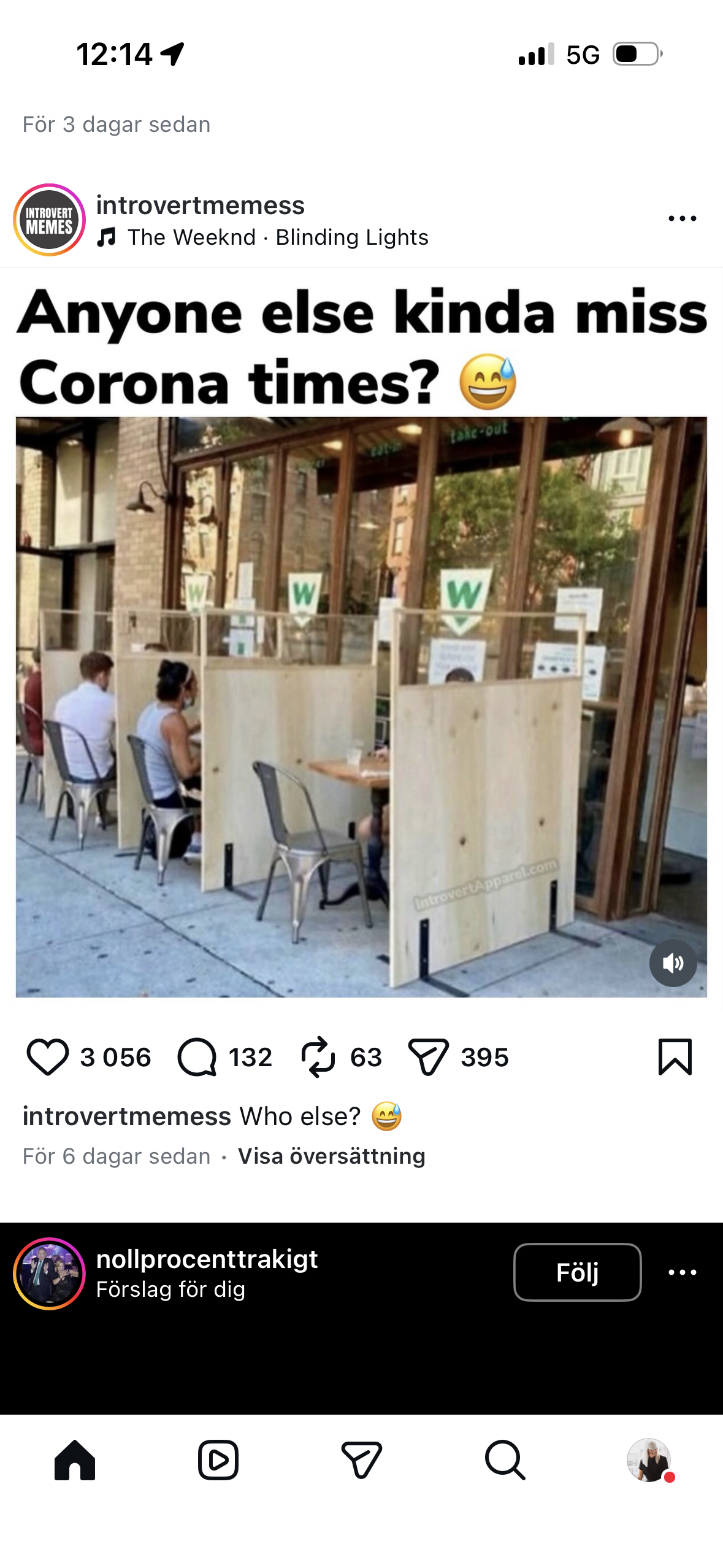Bookmark the Corona times meme post
Screen dimensions: 723x1568
click(x=675, y=1057)
